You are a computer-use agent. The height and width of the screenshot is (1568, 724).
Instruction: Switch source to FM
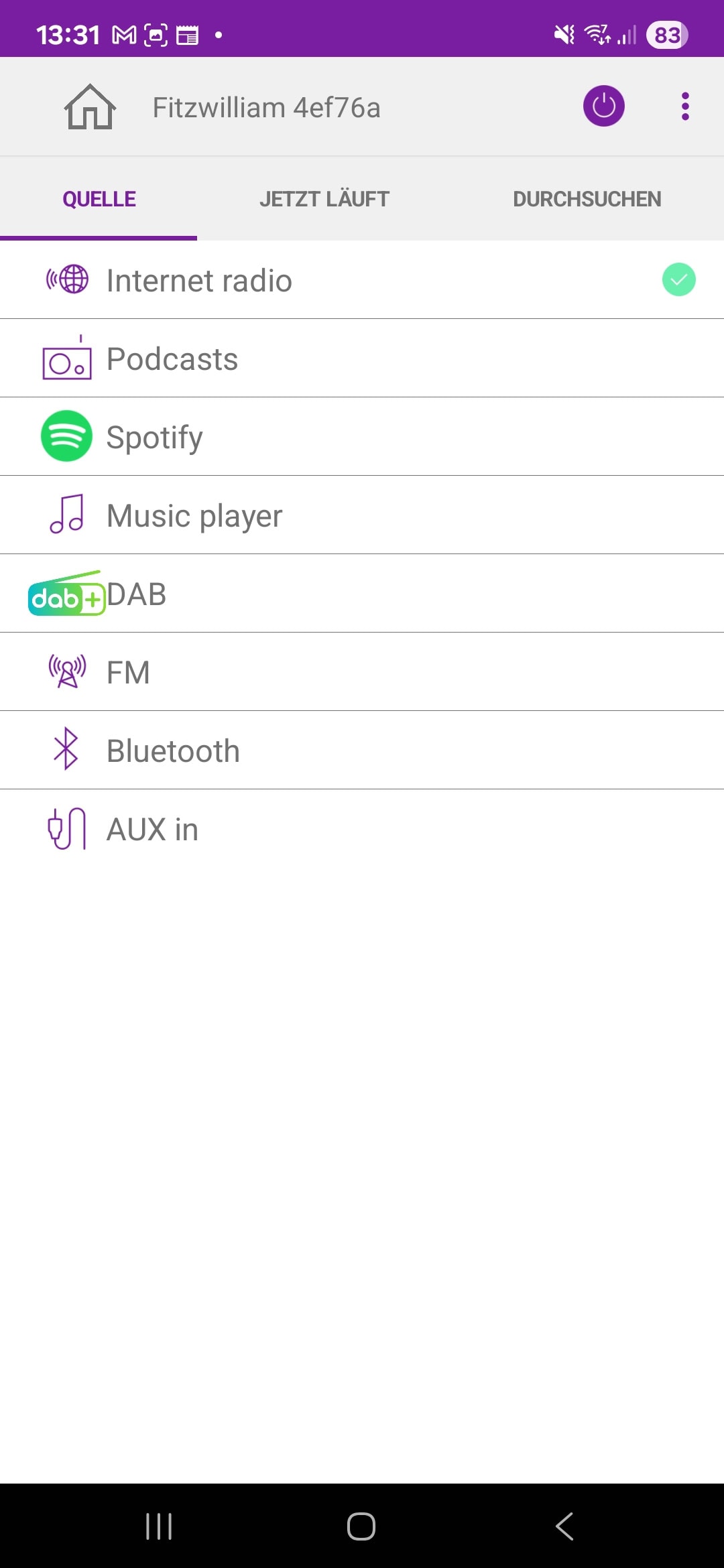point(362,672)
